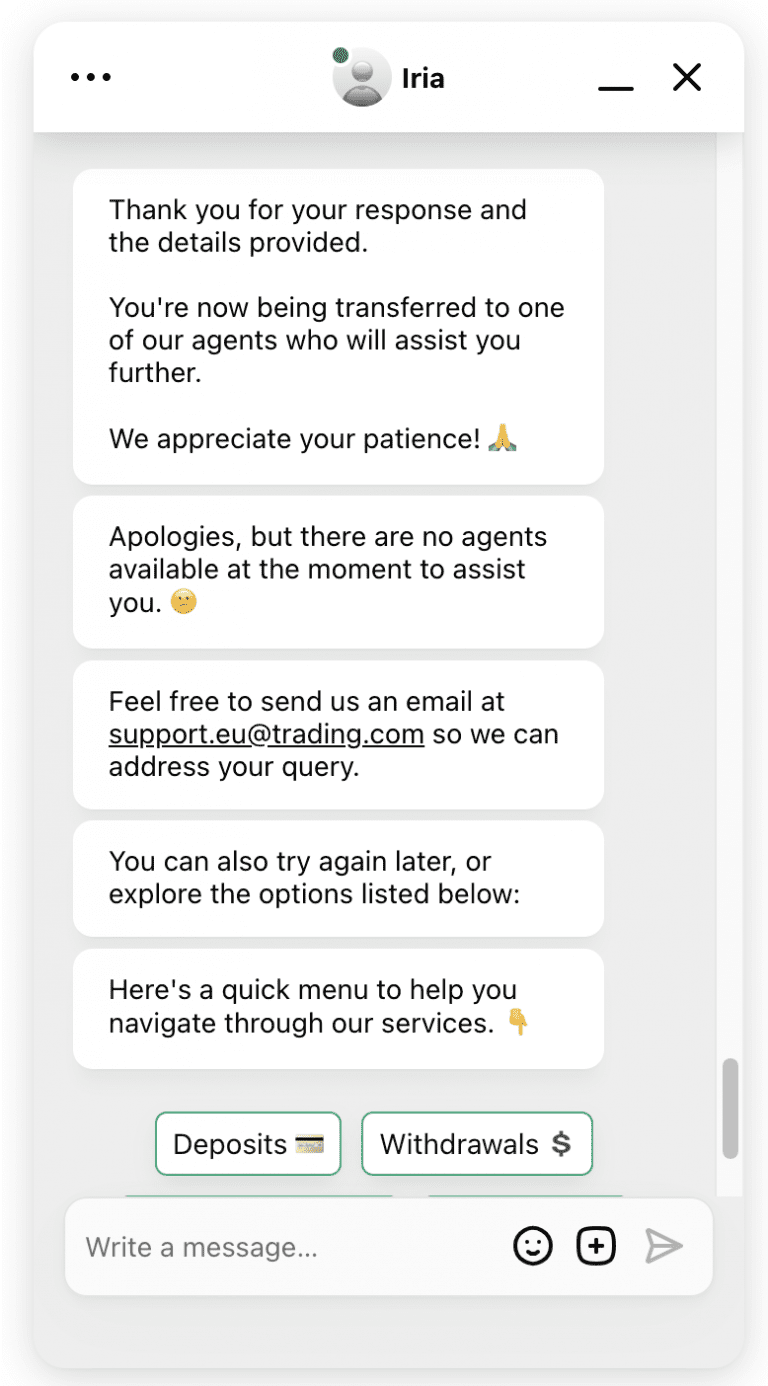This screenshot has width=768, height=1386.
Task: Open the support.eu@trading.com email link
Action: coord(266,734)
